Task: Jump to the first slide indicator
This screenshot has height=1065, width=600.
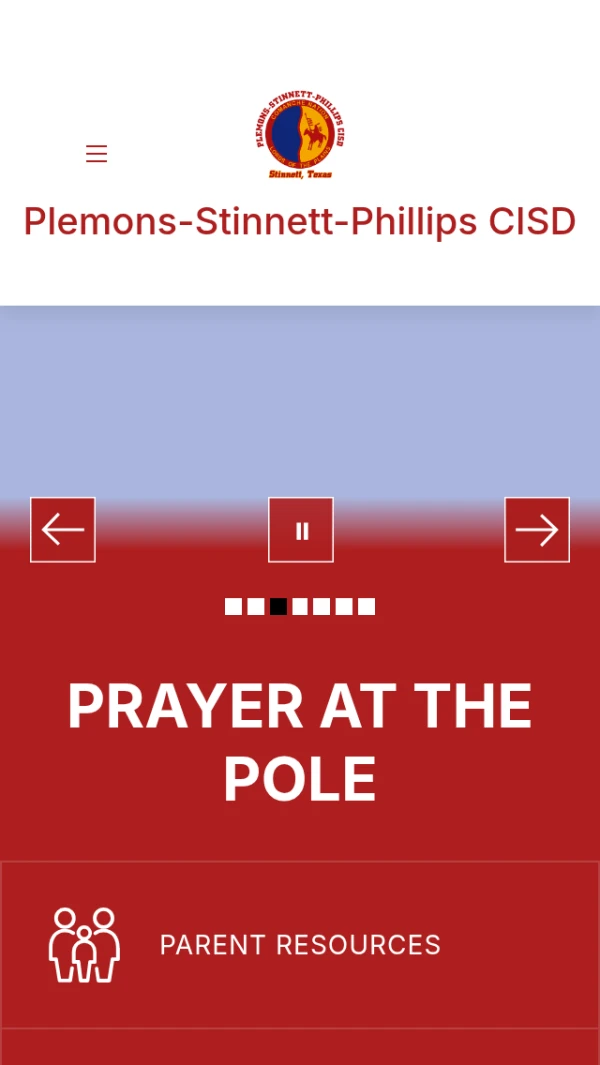Action: tap(233, 606)
